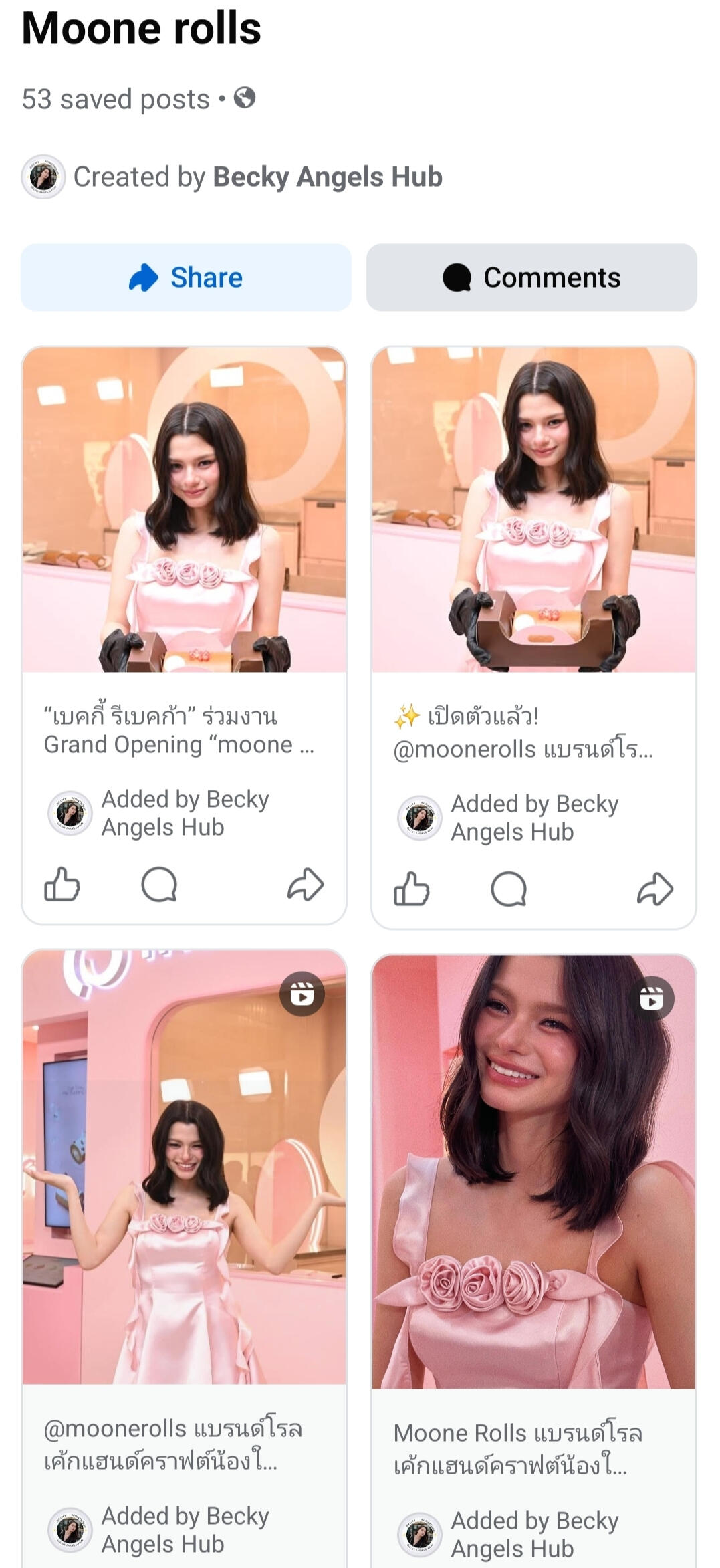This screenshot has width=720, height=1568.
Task: Share the เปิดตัวแล้ว! post
Action: click(655, 889)
